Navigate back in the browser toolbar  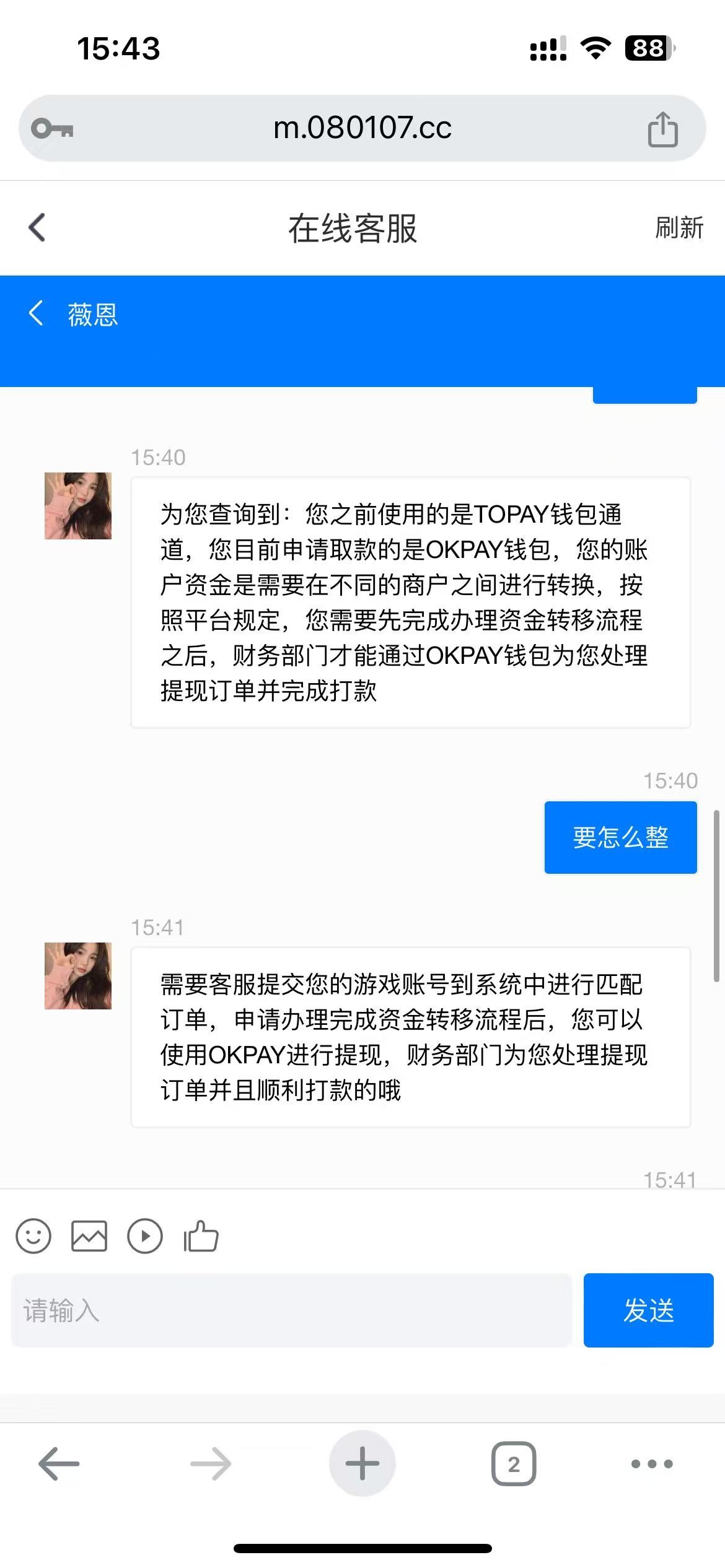[59, 1464]
